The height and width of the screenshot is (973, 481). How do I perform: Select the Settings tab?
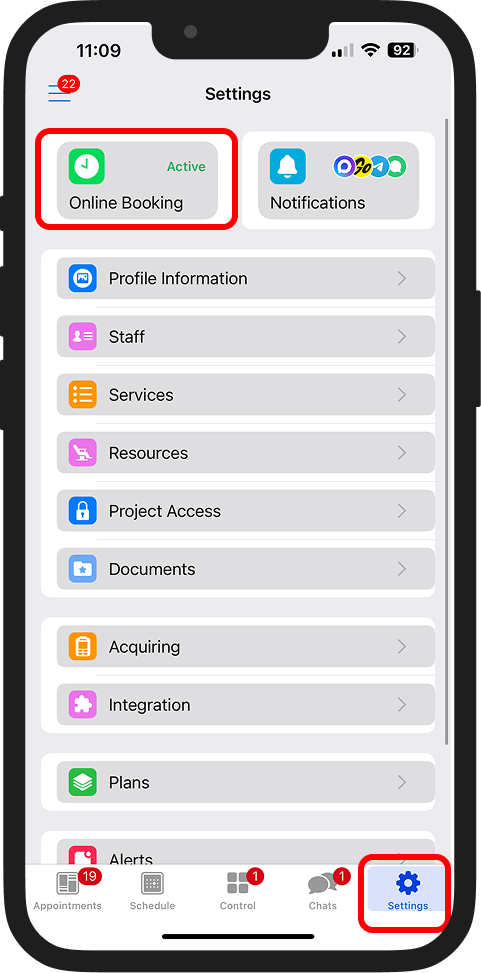[408, 890]
